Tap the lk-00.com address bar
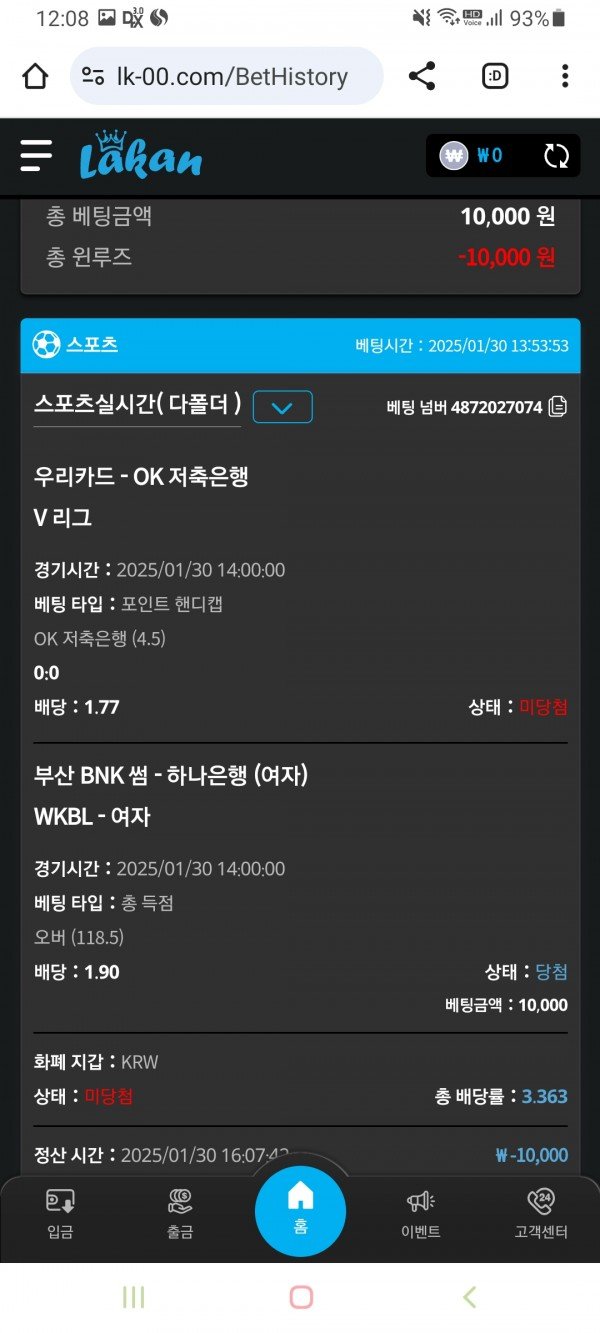600x1333 pixels. click(x=226, y=76)
